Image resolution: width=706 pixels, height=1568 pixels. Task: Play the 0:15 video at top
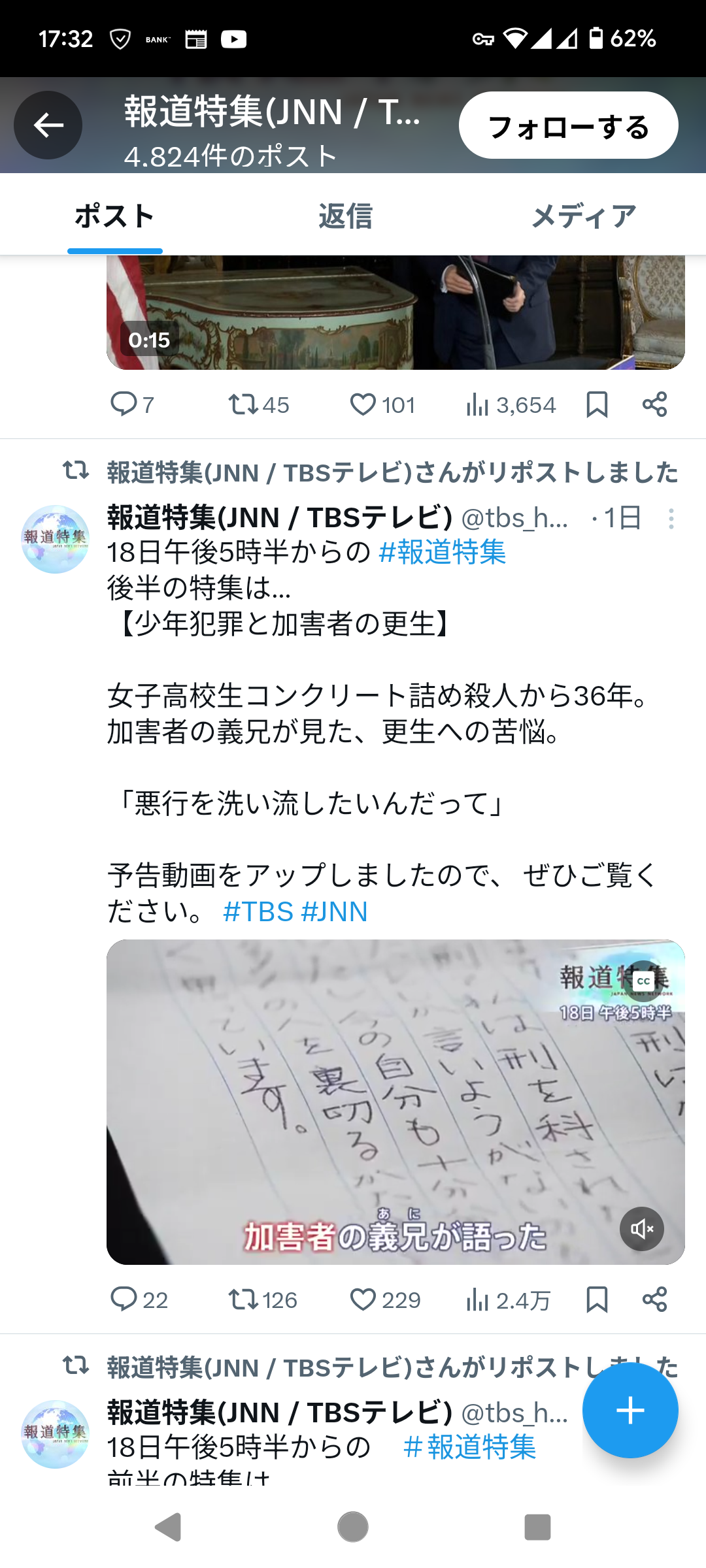click(x=395, y=312)
